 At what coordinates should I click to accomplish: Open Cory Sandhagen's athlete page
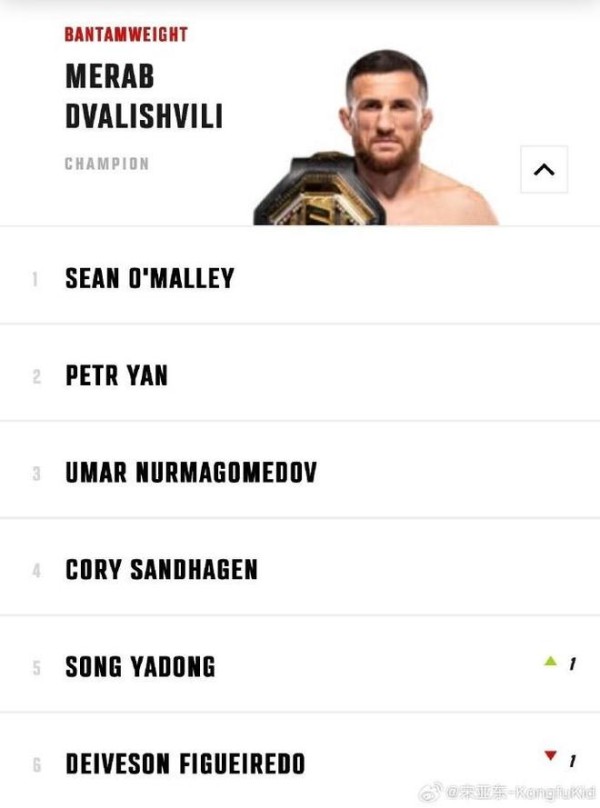click(161, 569)
